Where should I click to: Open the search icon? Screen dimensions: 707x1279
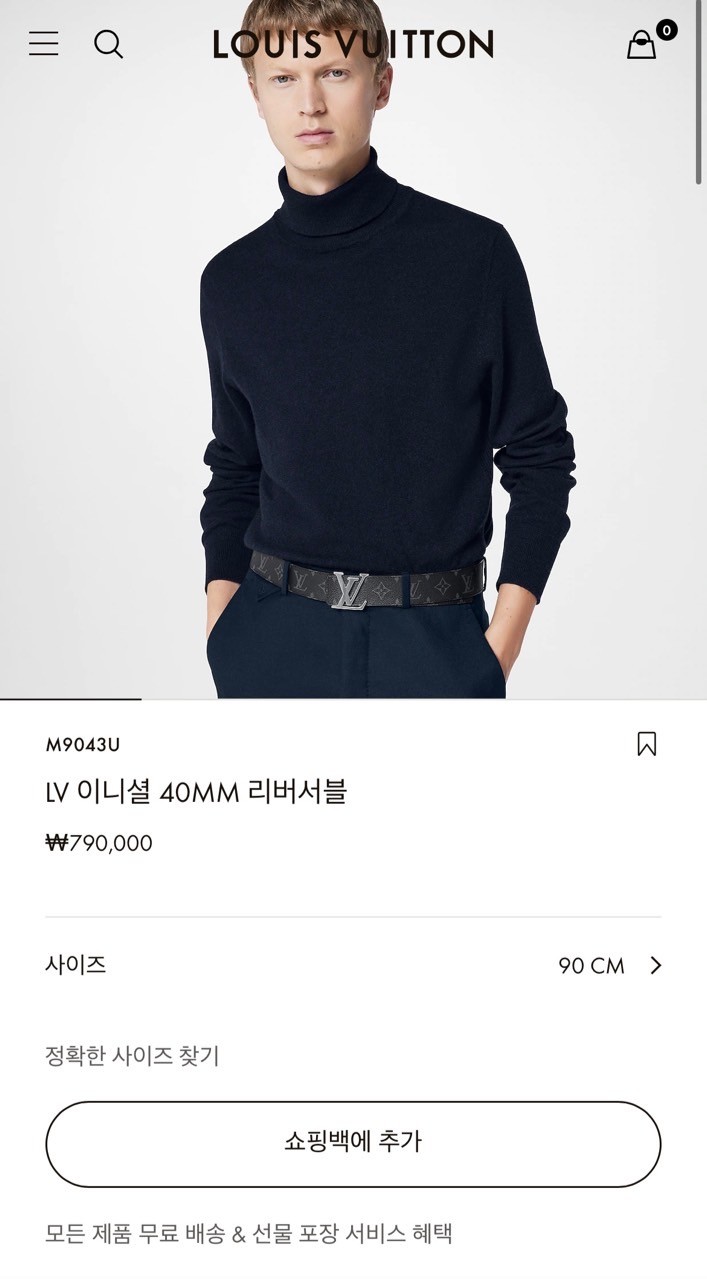108,44
